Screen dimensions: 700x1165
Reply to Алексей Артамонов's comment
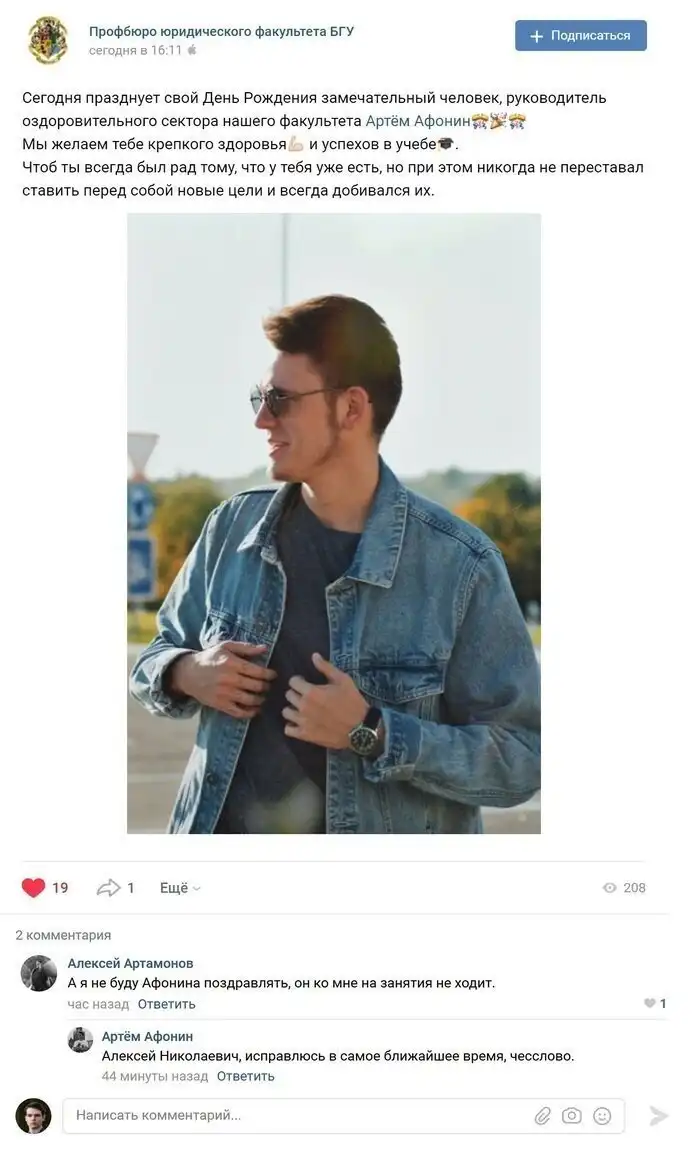point(166,1004)
